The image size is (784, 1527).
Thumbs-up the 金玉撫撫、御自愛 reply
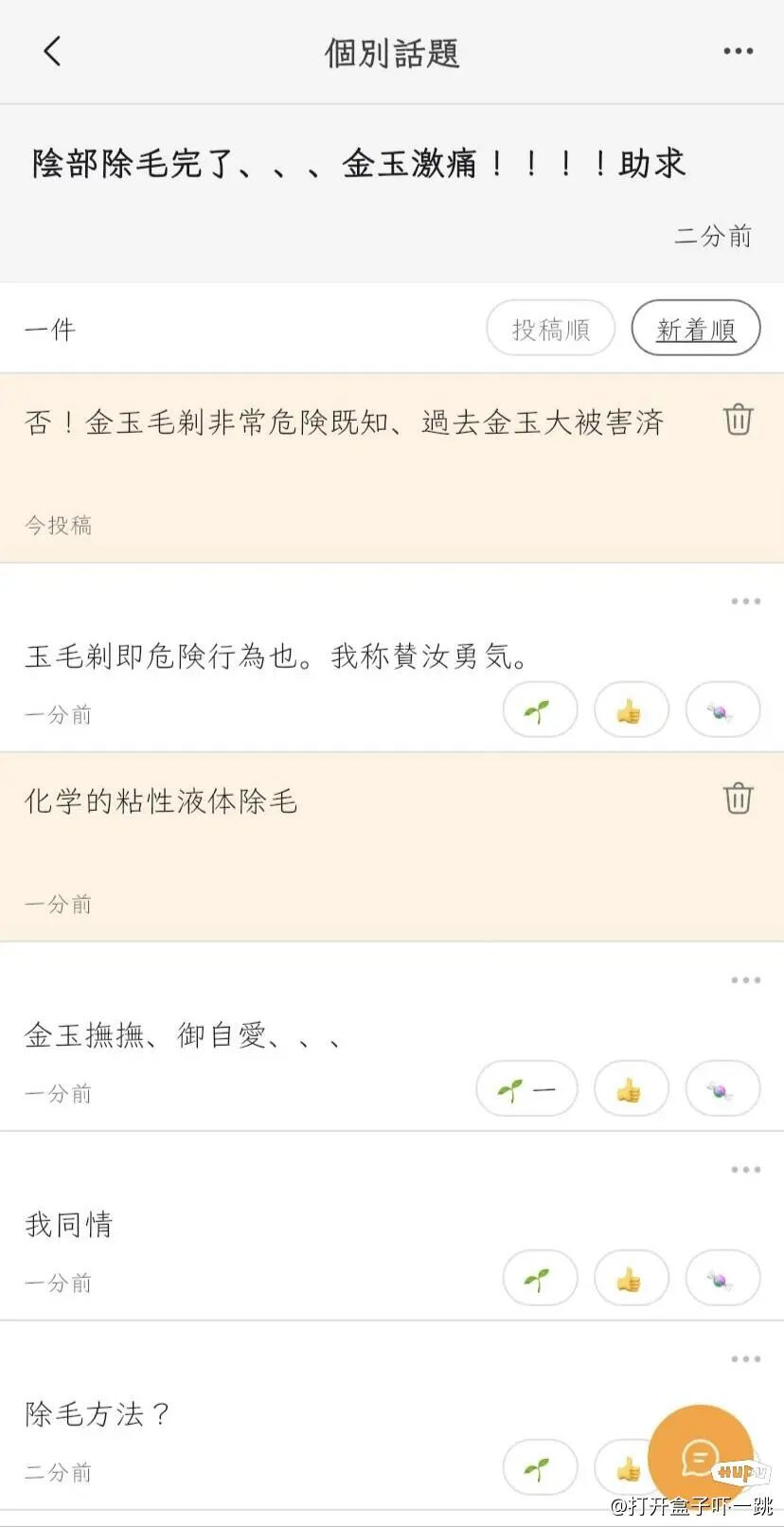pos(631,1090)
